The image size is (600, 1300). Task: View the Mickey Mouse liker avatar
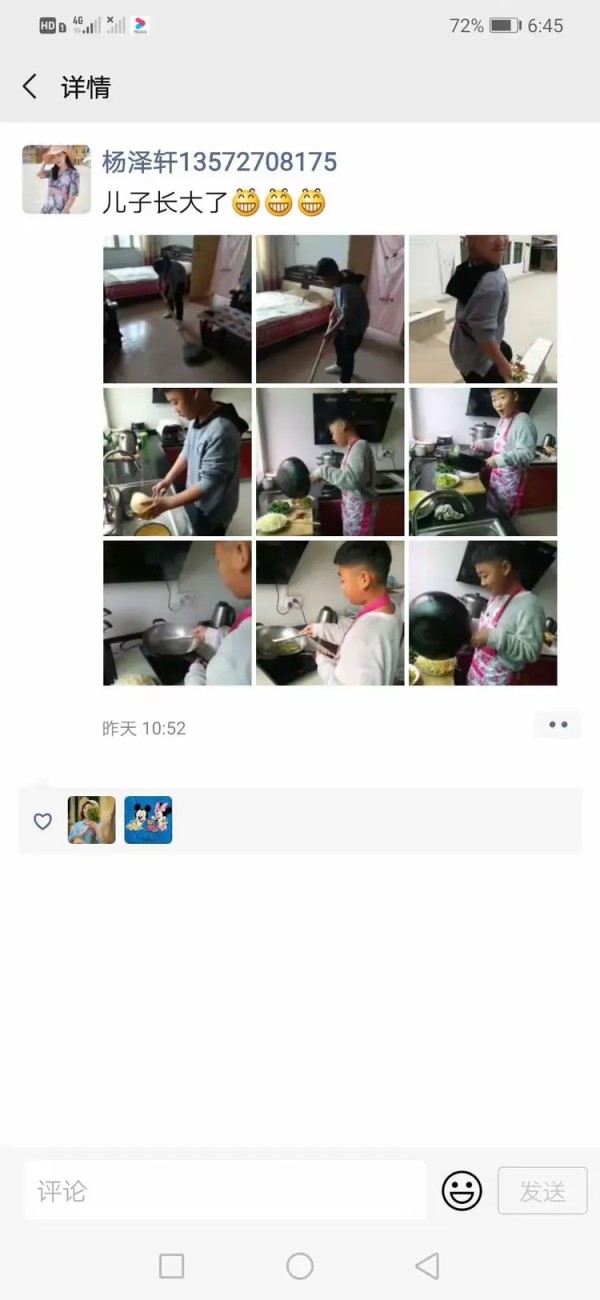(148, 820)
